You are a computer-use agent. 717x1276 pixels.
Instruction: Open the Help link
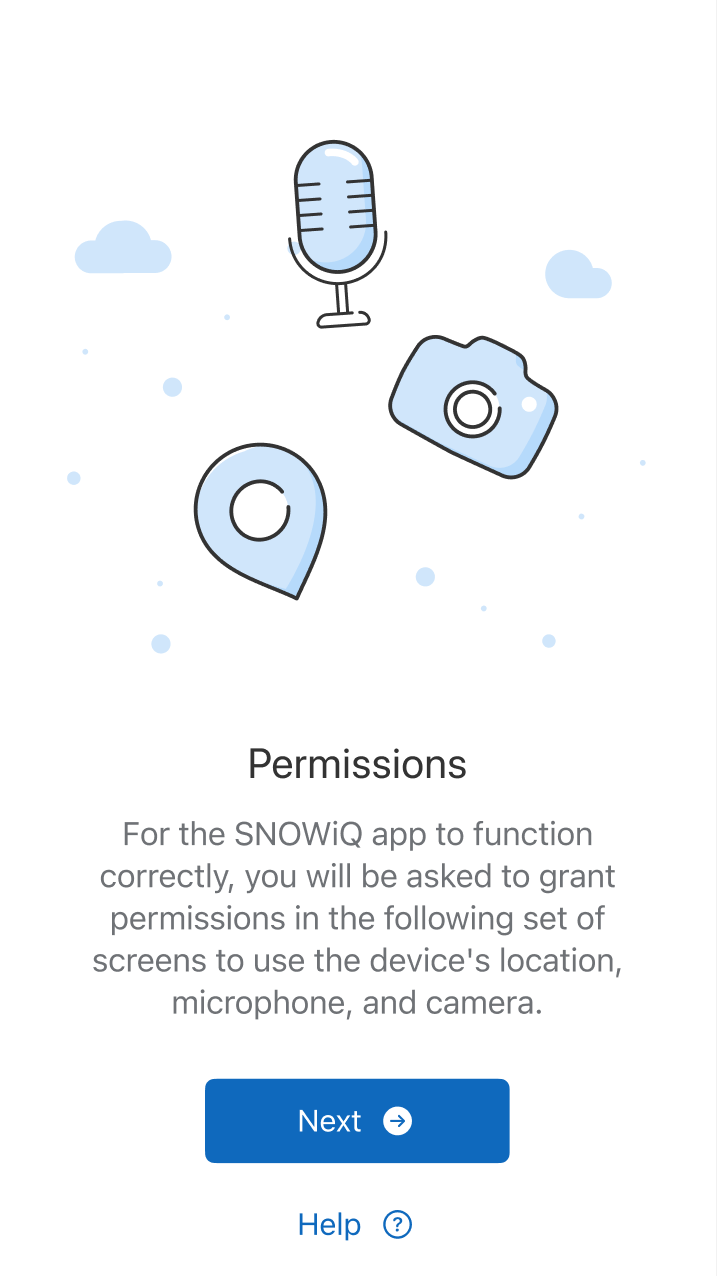354,1224
